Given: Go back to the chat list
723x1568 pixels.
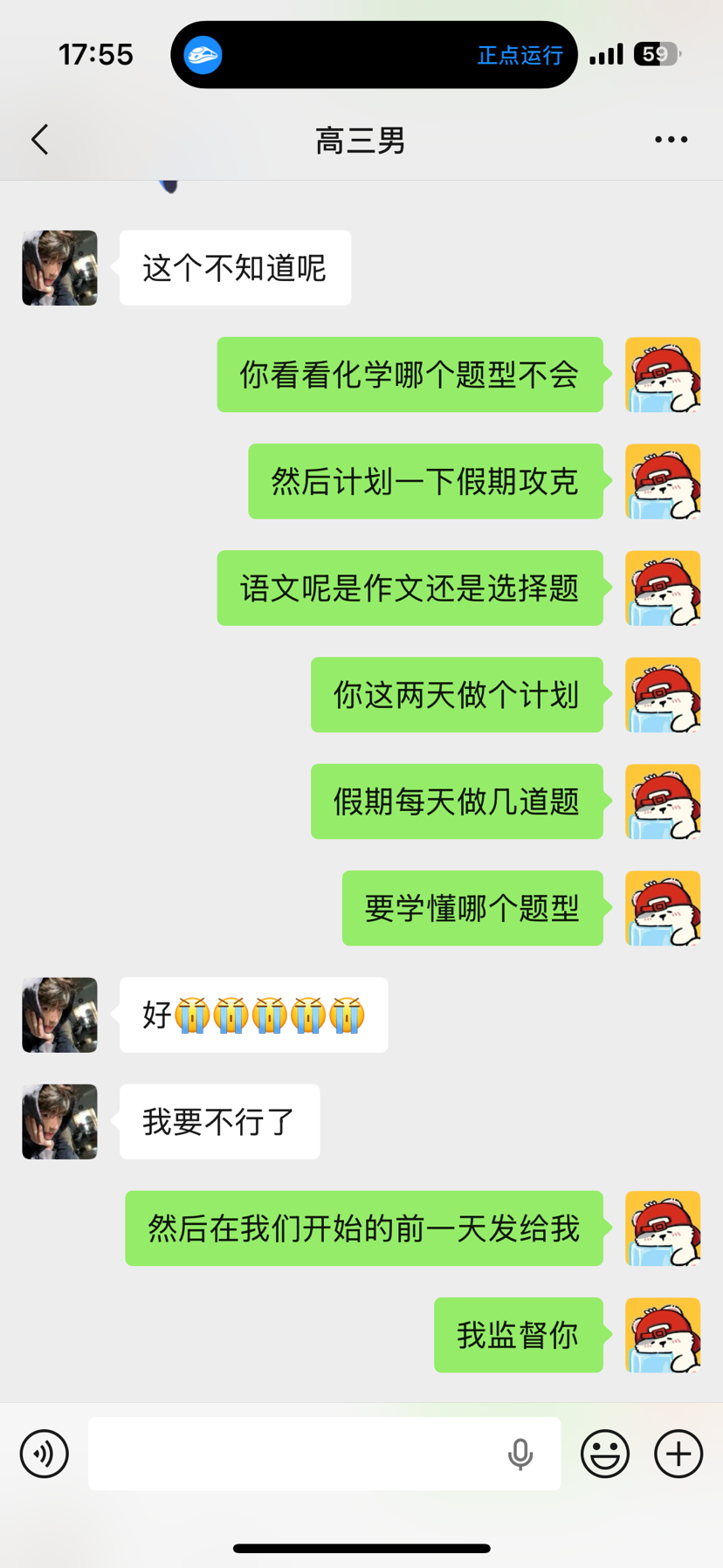Looking at the screenshot, I should click(40, 140).
